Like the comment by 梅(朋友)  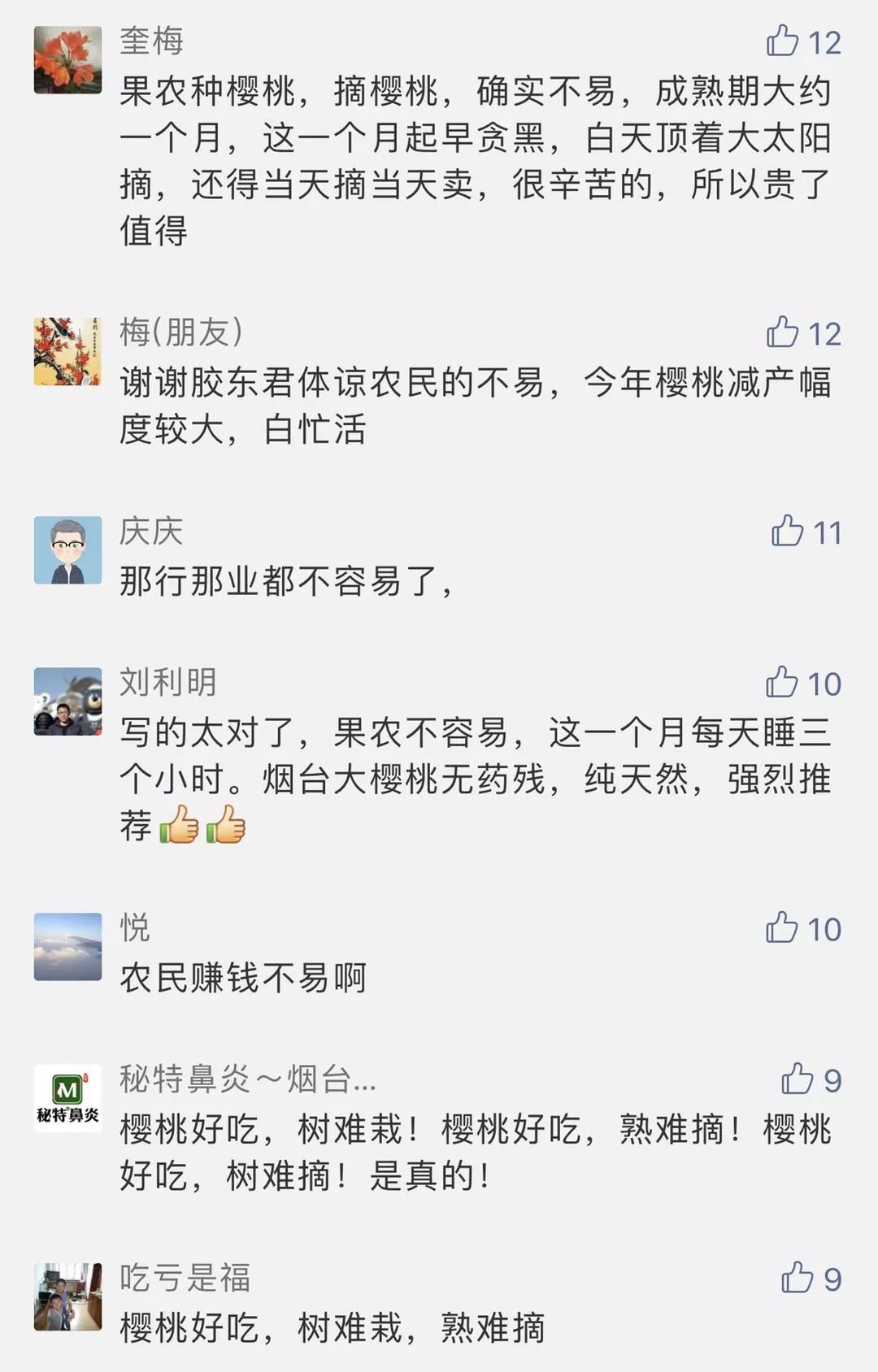783,332
